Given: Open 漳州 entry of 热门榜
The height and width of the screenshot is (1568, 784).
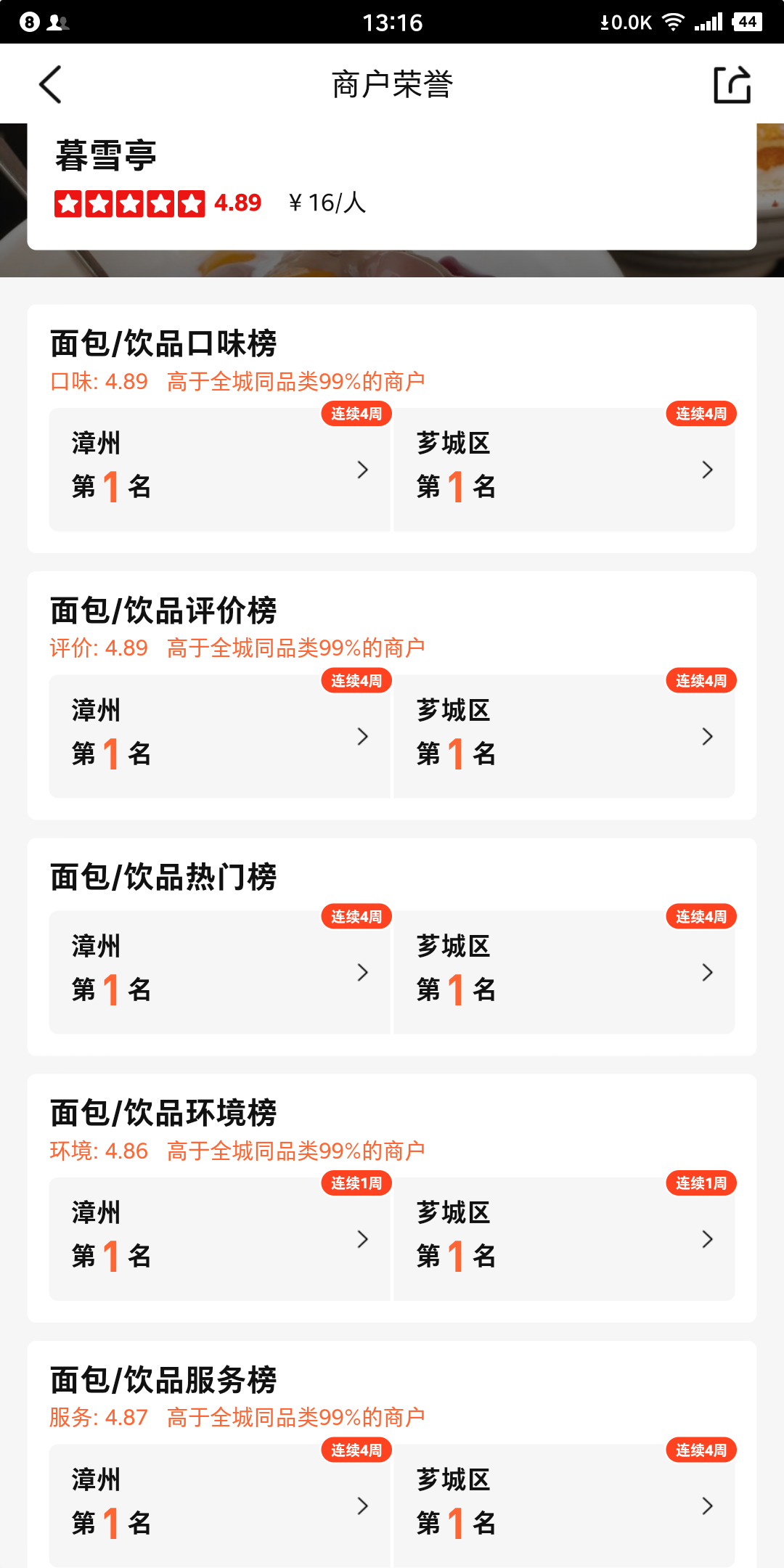Looking at the screenshot, I should tap(219, 973).
